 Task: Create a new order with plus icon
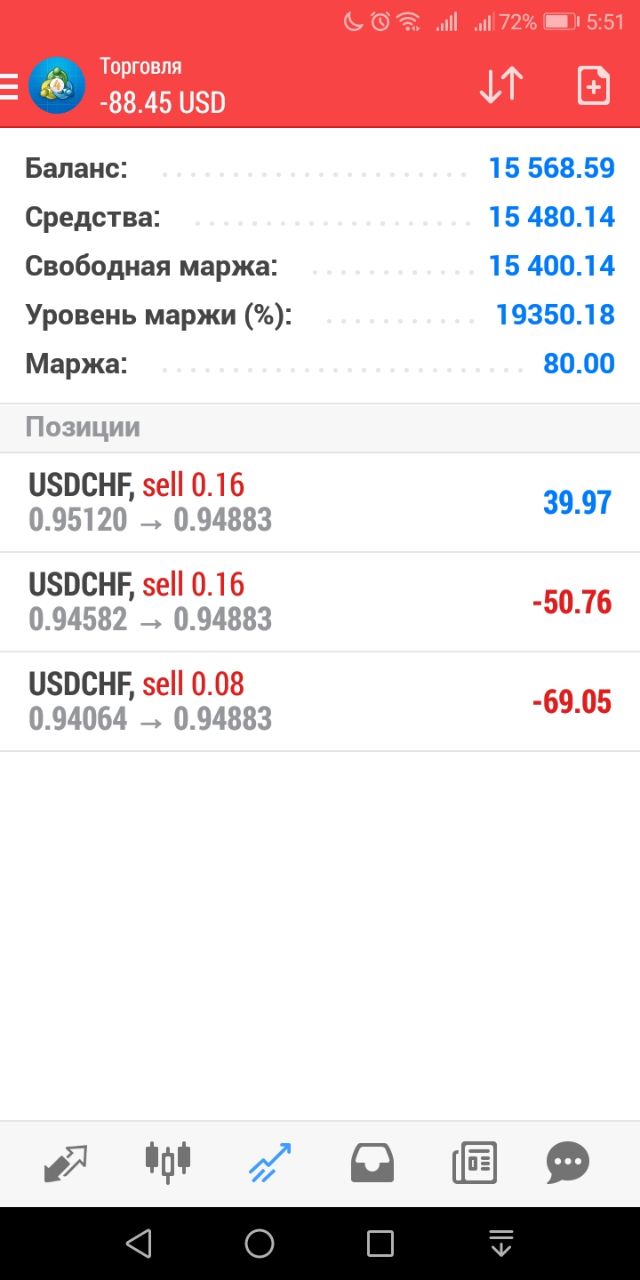(594, 86)
